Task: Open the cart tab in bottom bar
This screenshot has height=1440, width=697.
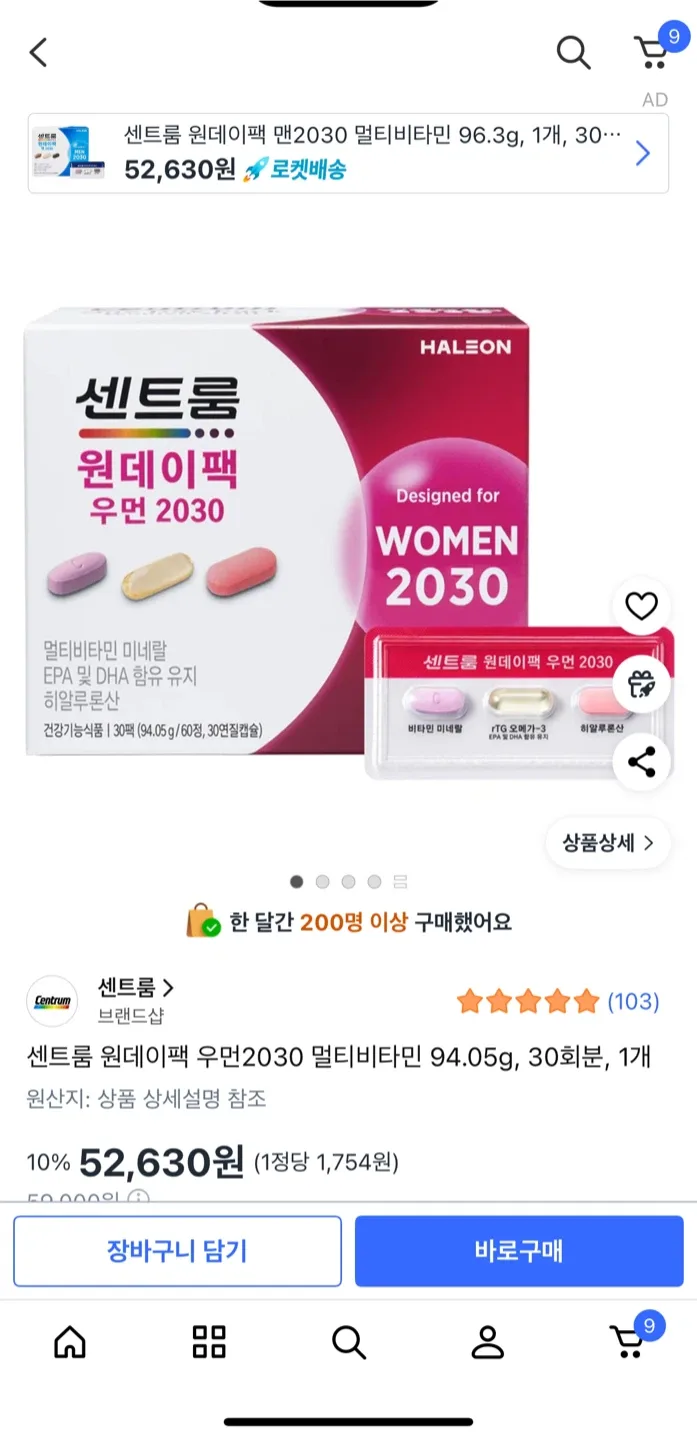Action: click(628, 1340)
